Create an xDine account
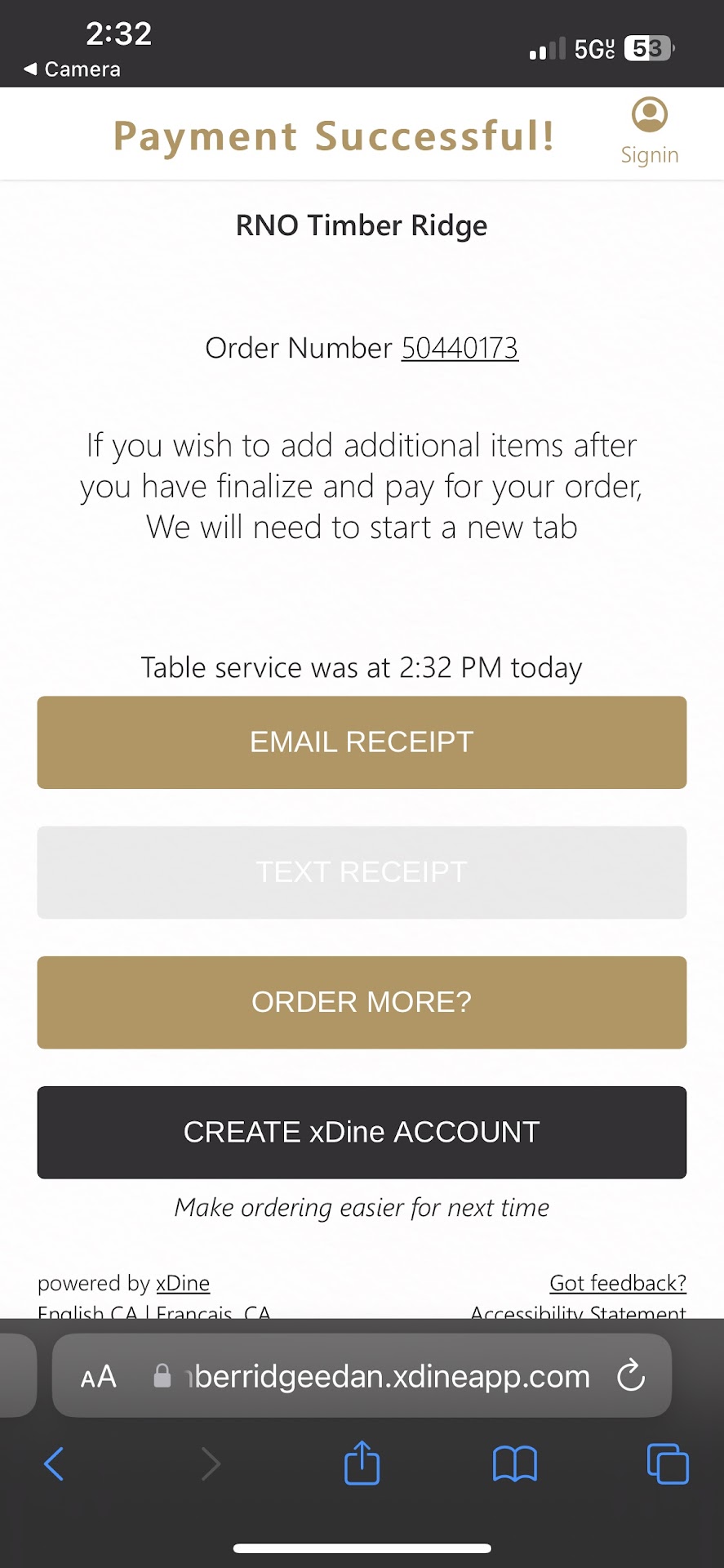Viewport: 724px width, 1568px height. (x=362, y=1133)
